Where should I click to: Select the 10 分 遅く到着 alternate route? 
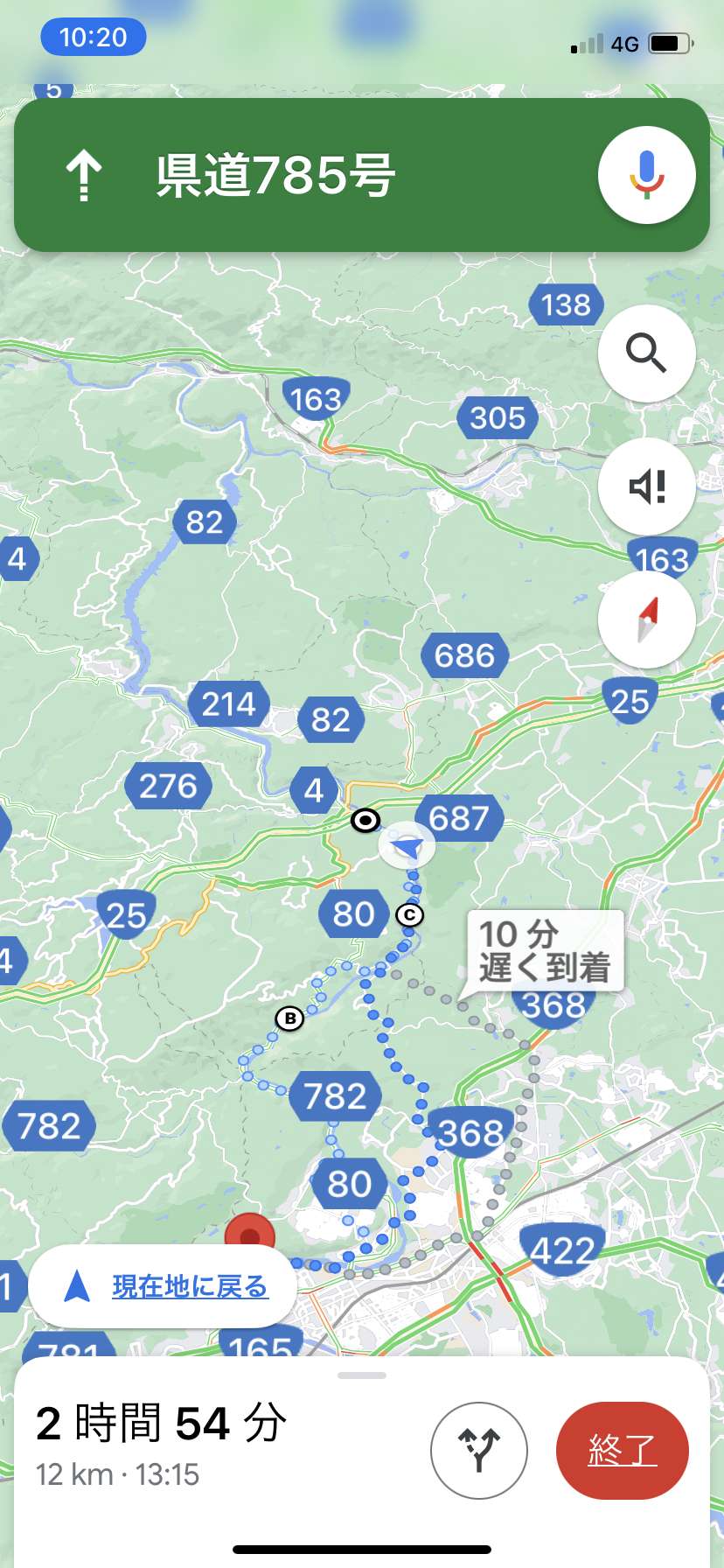click(545, 951)
